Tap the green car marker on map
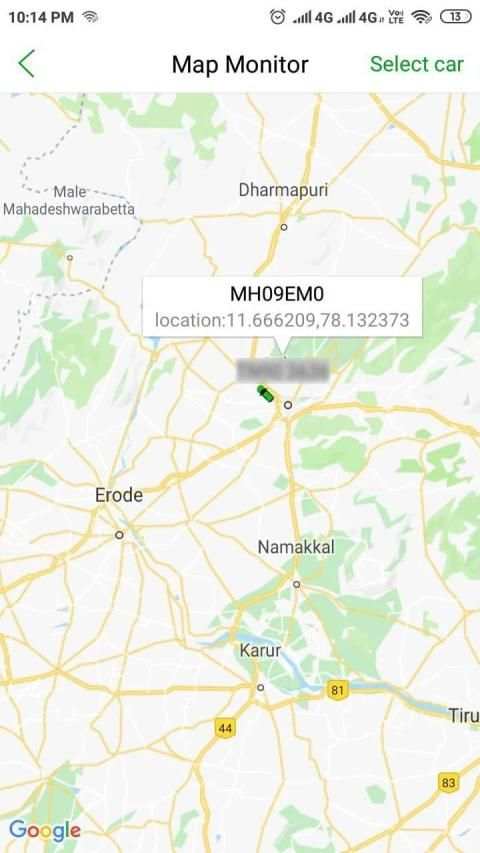Screen dimensions: 480x853 click(265, 393)
